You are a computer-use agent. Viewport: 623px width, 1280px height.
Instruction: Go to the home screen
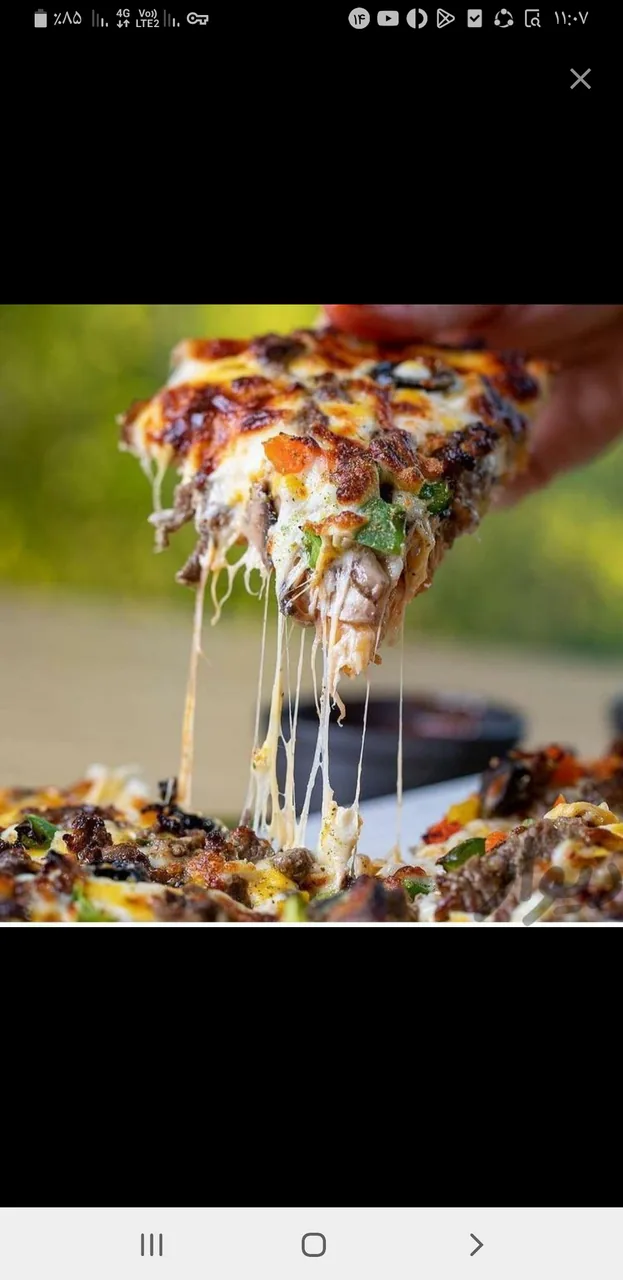[x=313, y=1244]
